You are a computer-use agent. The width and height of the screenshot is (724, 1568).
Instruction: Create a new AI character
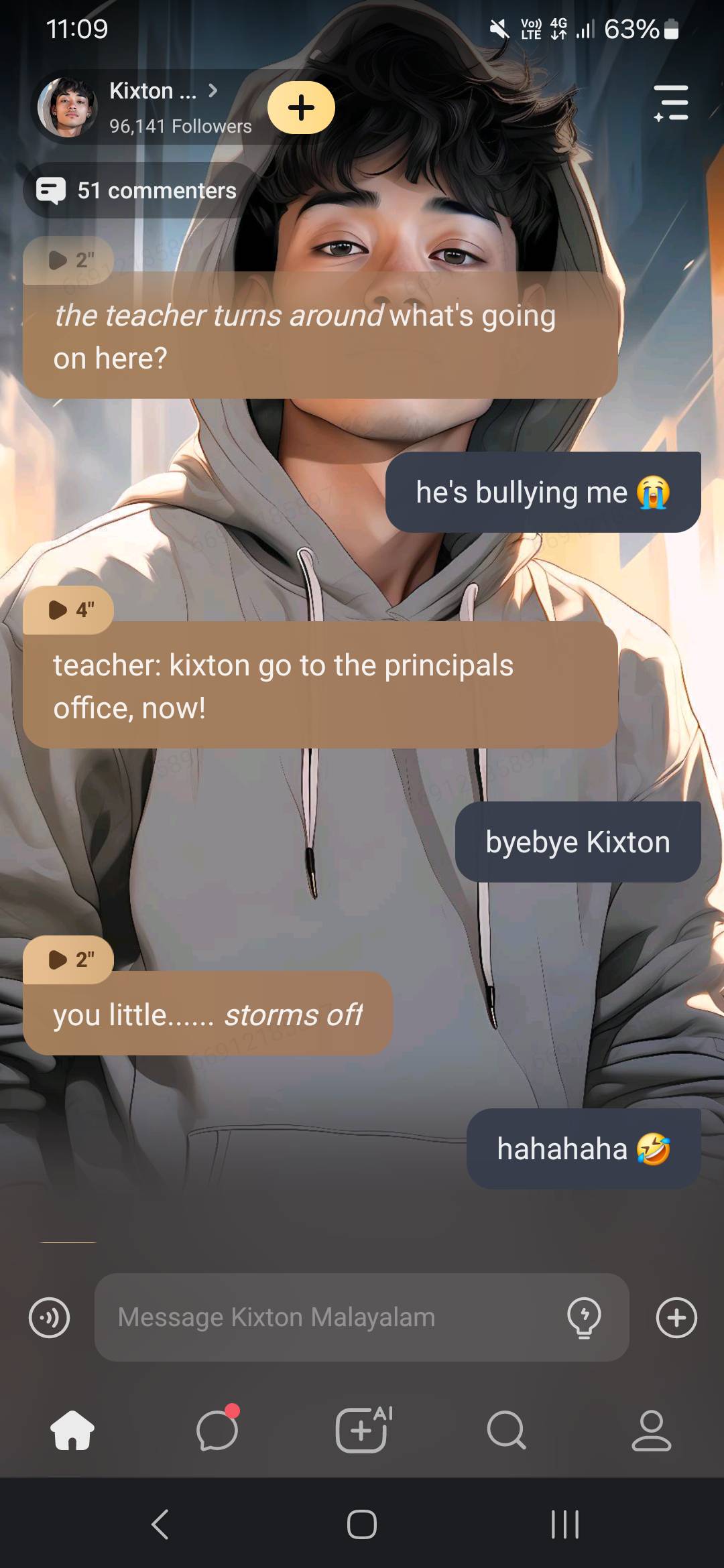pos(362,1430)
